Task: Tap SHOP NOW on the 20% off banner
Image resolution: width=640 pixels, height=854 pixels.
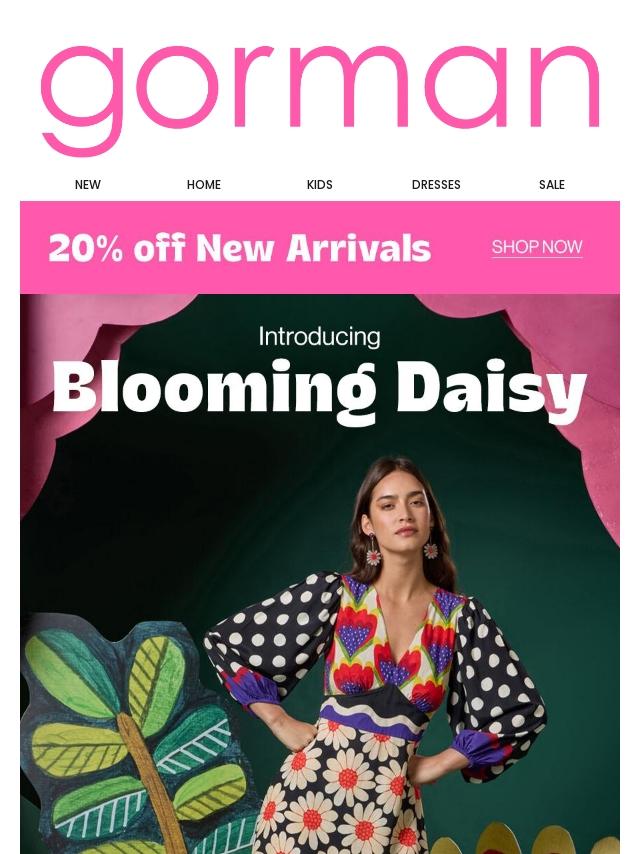Action: (x=537, y=247)
